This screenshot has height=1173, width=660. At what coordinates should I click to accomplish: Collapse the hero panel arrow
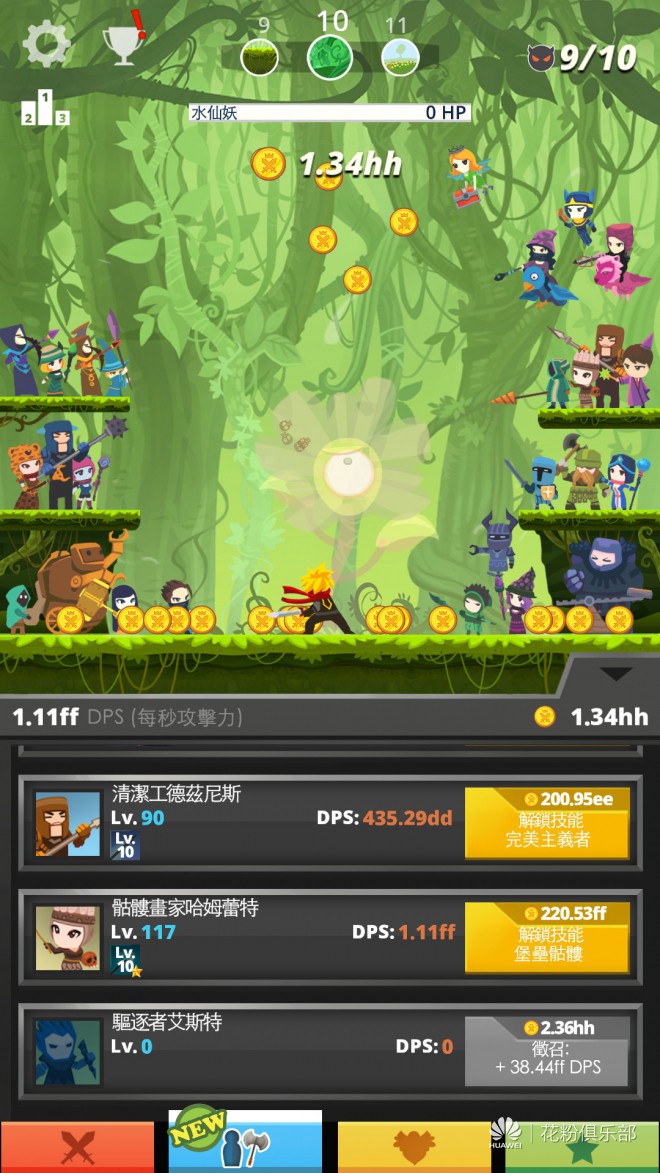[x=614, y=675]
